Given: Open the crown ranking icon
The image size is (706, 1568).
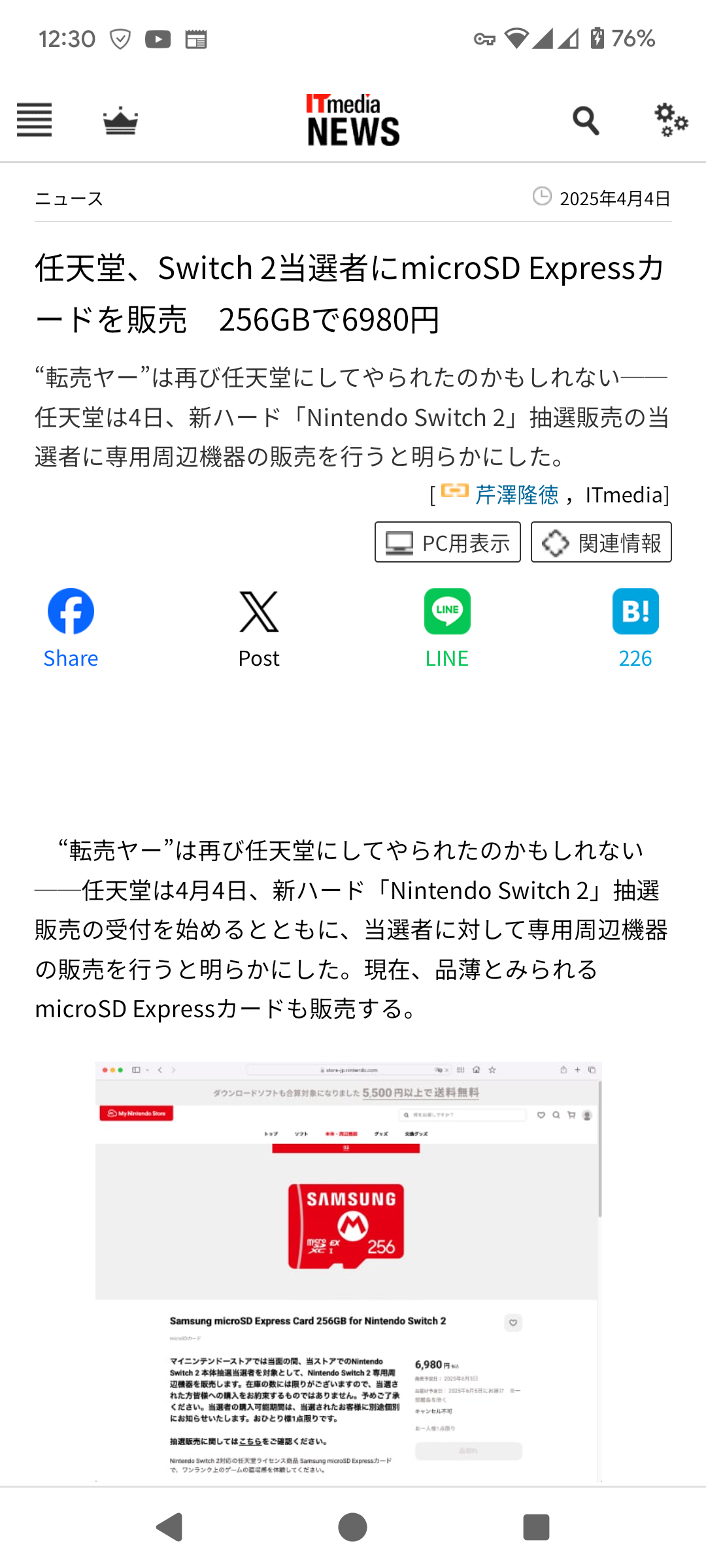Looking at the screenshot, I should click(x=120, y=121).
